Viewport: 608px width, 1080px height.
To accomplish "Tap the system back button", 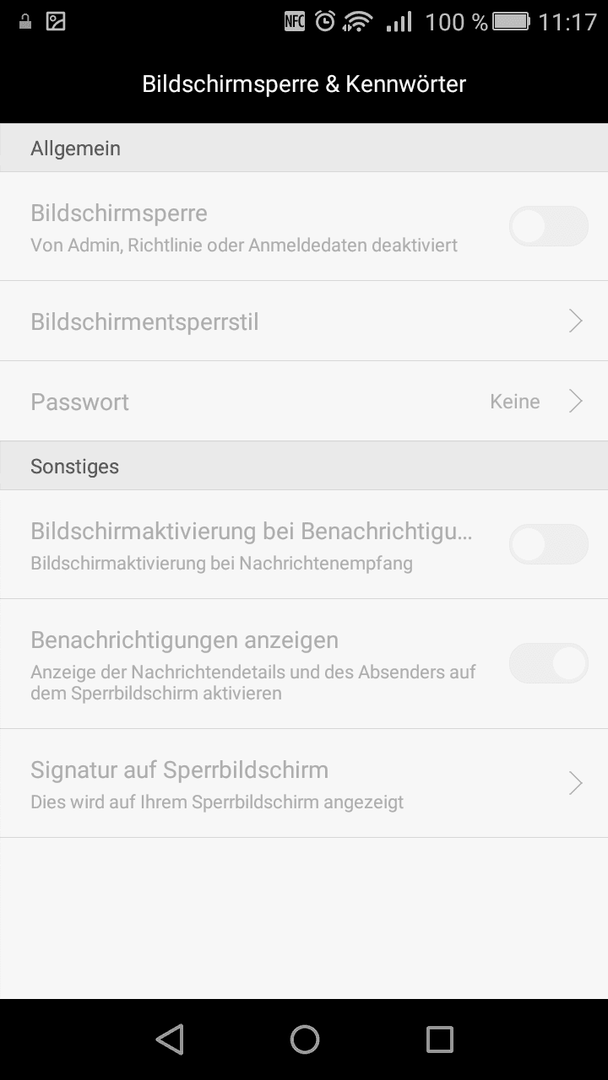I will (169, 1039).
